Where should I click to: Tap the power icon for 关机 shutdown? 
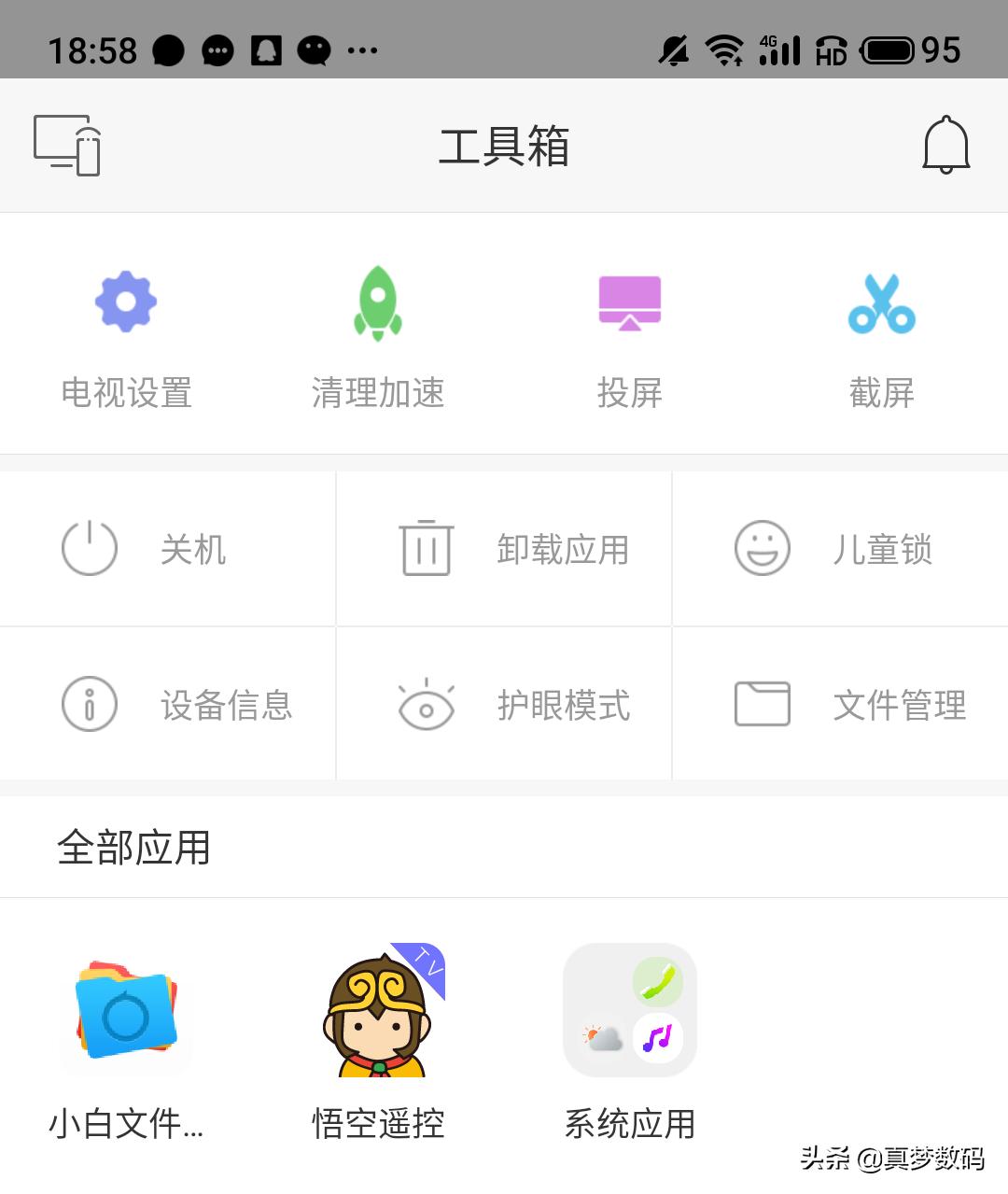click(x=89, y=549)
